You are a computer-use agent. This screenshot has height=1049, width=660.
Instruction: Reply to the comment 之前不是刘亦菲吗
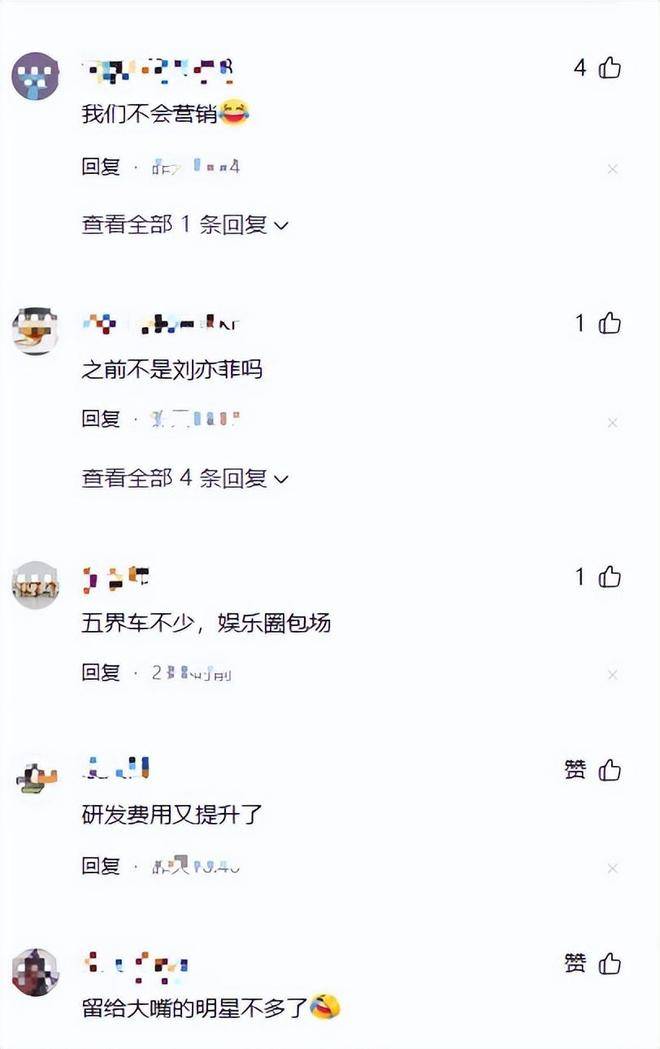100,419
